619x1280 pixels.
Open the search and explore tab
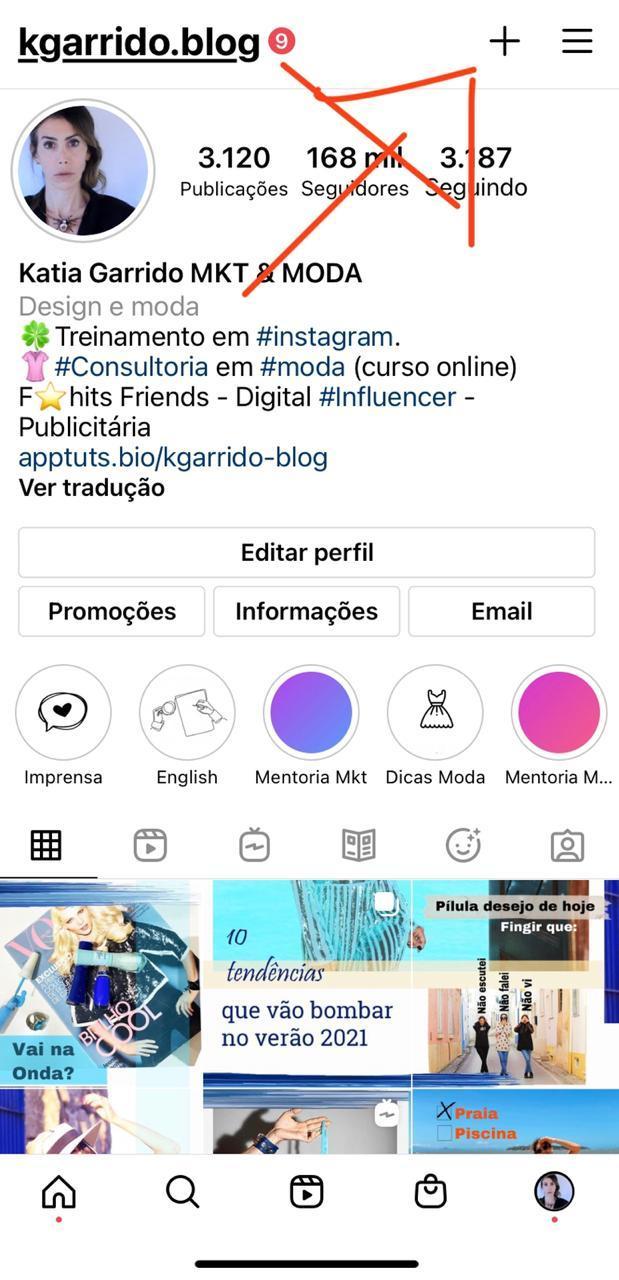pos(182,1192)
